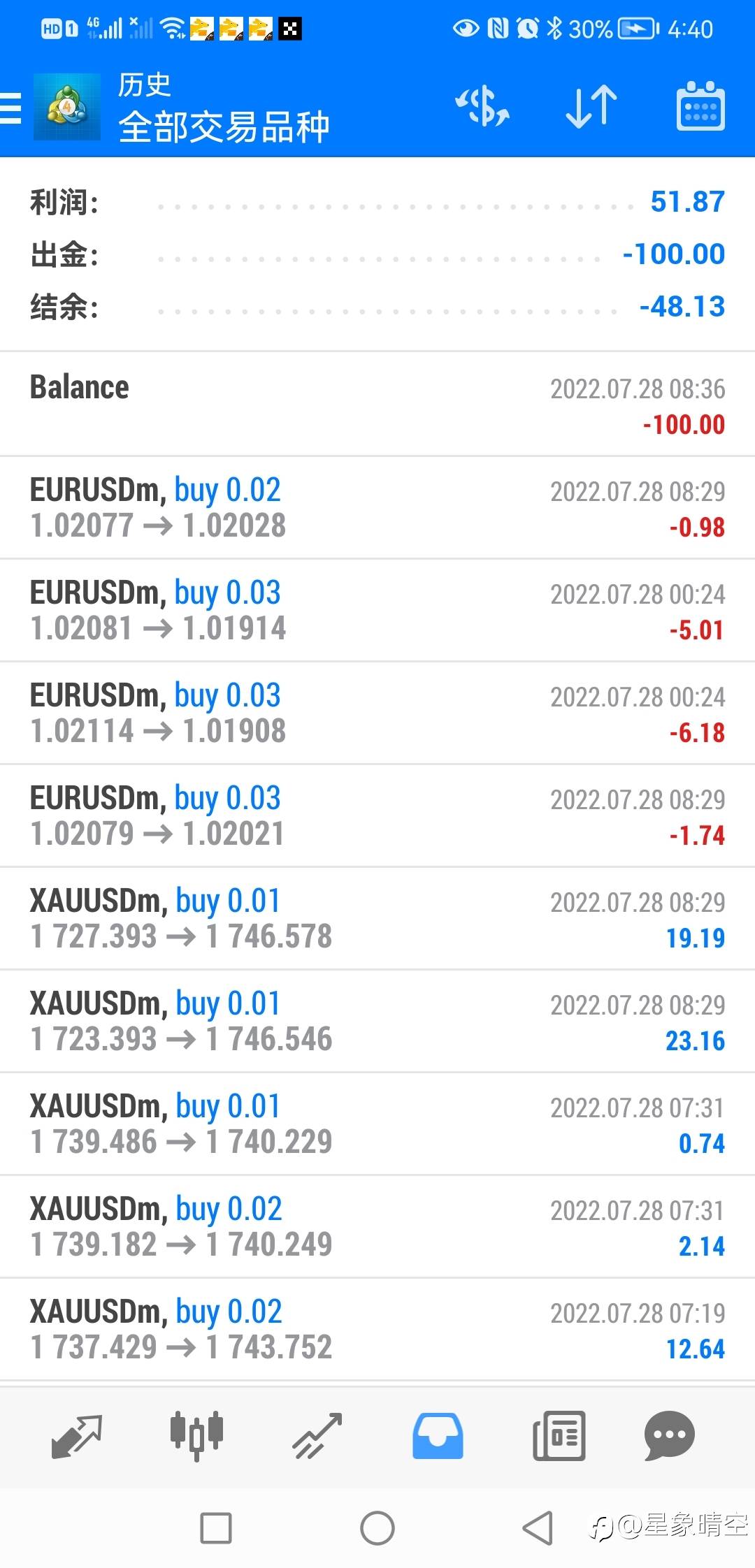Switch to the News tab
755x1568 pixels.
pos(559,1436)
